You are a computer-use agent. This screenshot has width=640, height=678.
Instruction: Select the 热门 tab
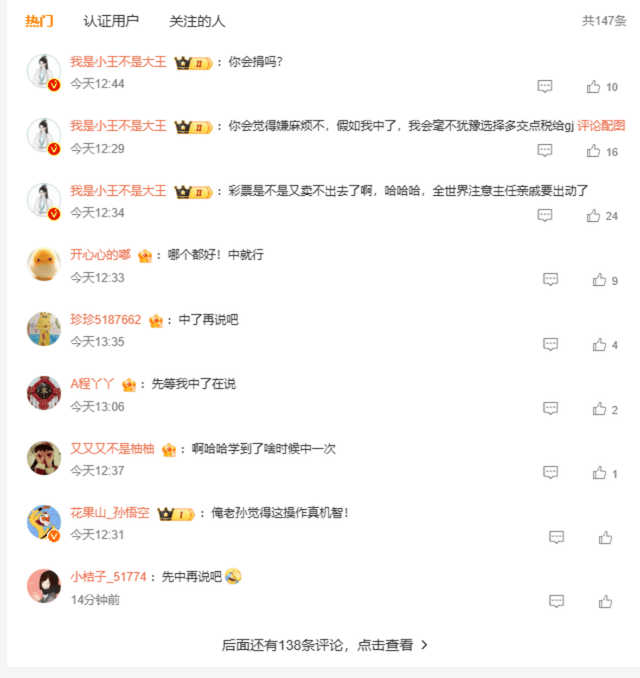click(x=40, y=21)
